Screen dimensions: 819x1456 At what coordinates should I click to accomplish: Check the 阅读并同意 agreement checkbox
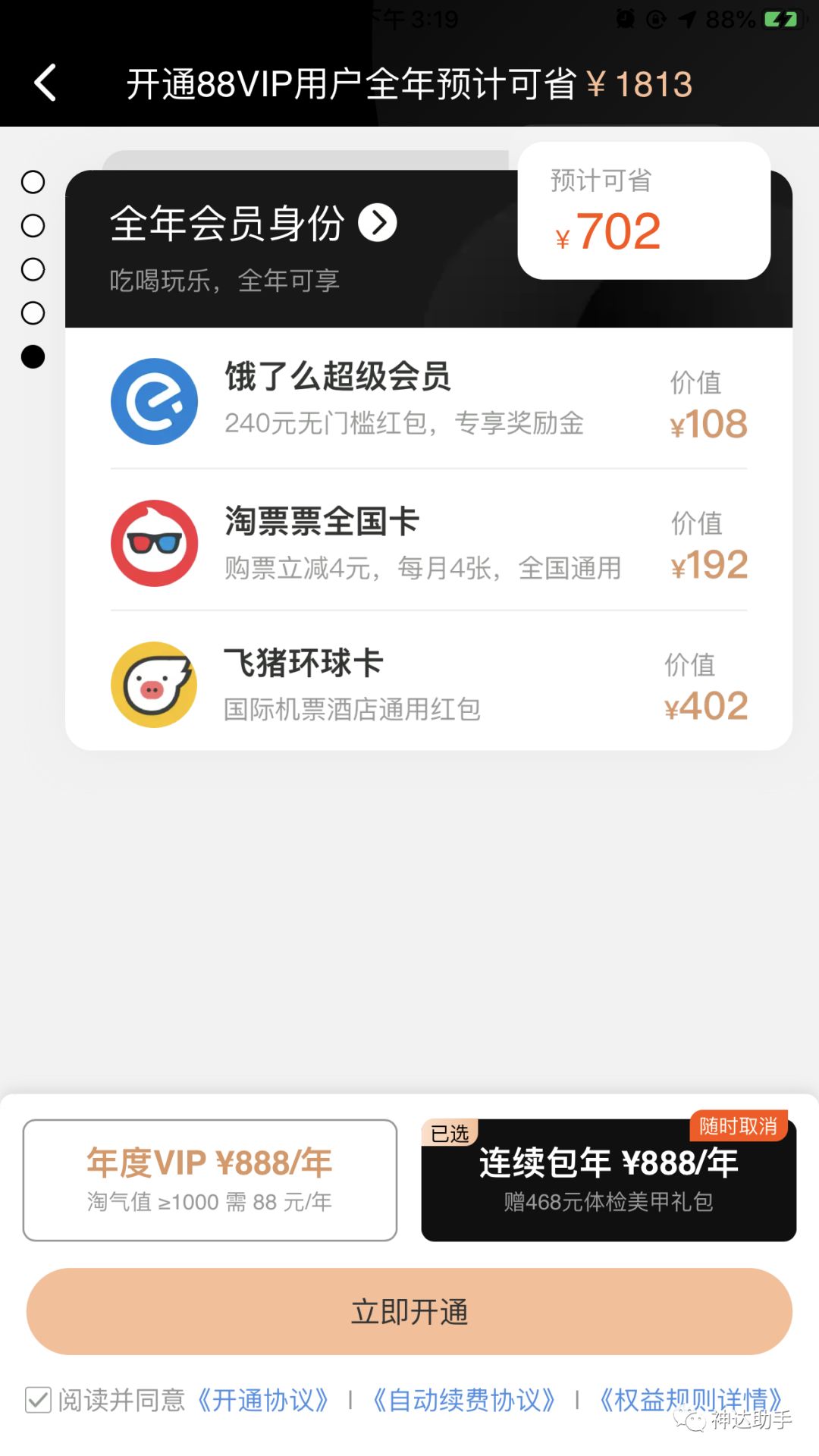[37, 1399]
